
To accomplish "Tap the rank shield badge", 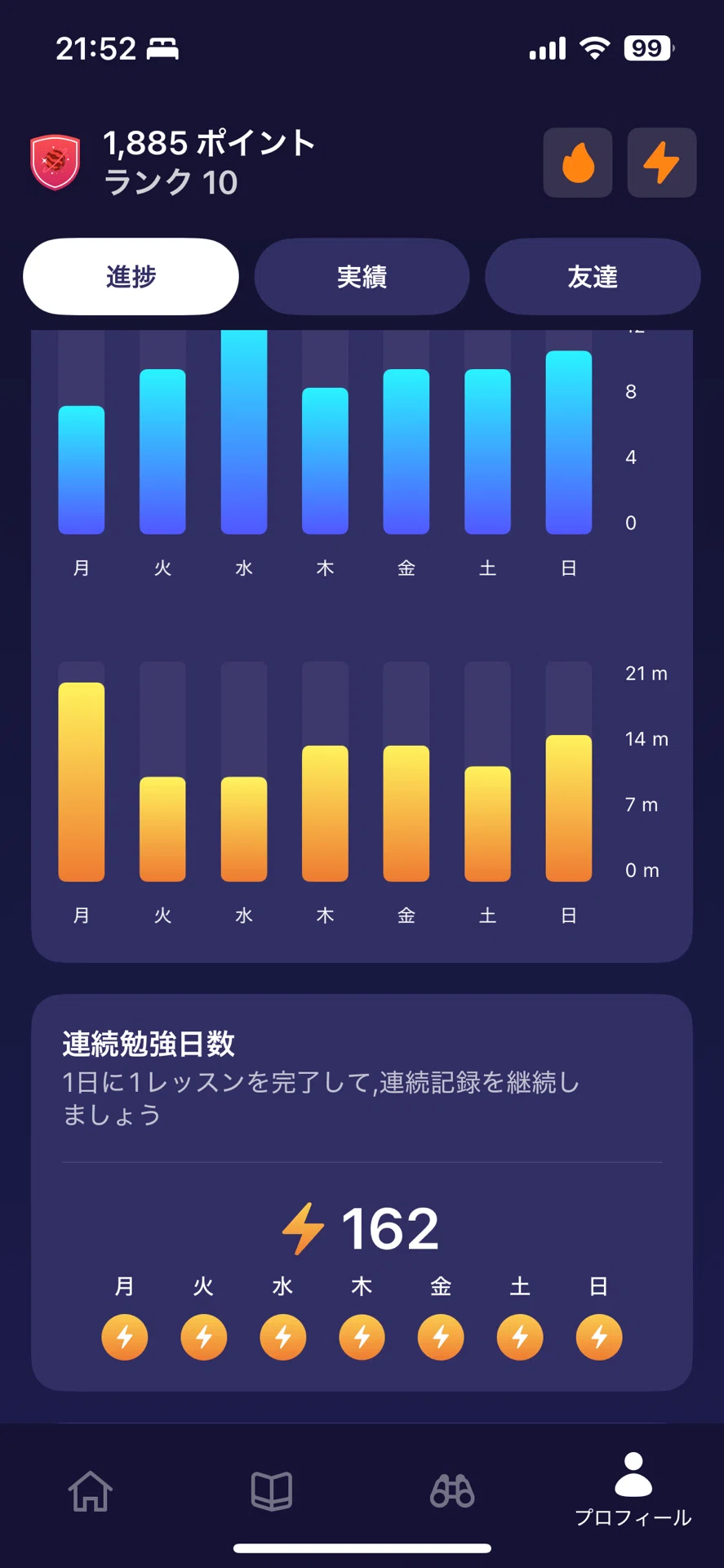I will coord(56,162).
